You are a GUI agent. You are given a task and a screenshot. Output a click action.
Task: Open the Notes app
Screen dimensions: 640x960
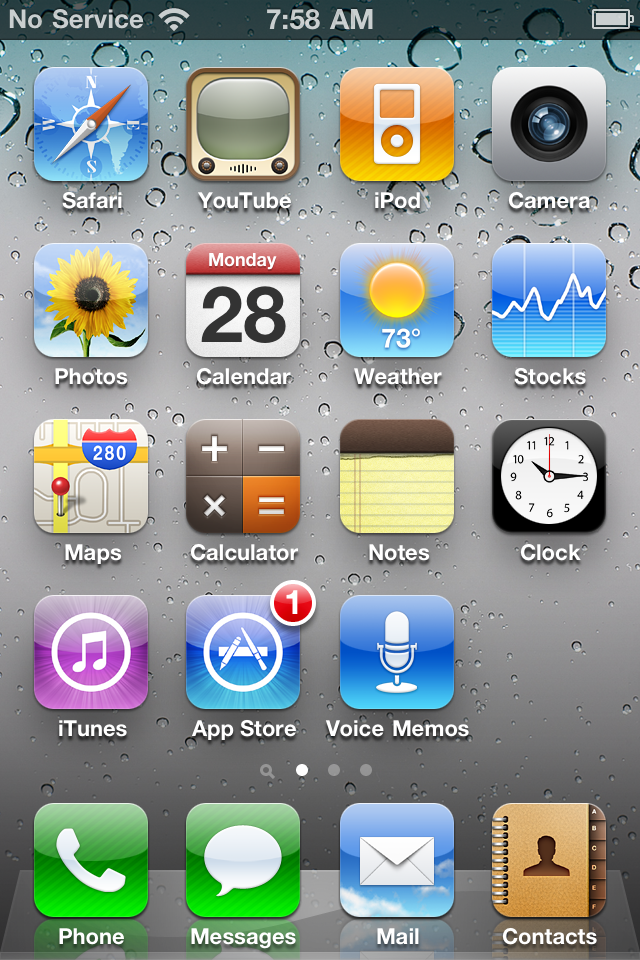tap(397, 476)
